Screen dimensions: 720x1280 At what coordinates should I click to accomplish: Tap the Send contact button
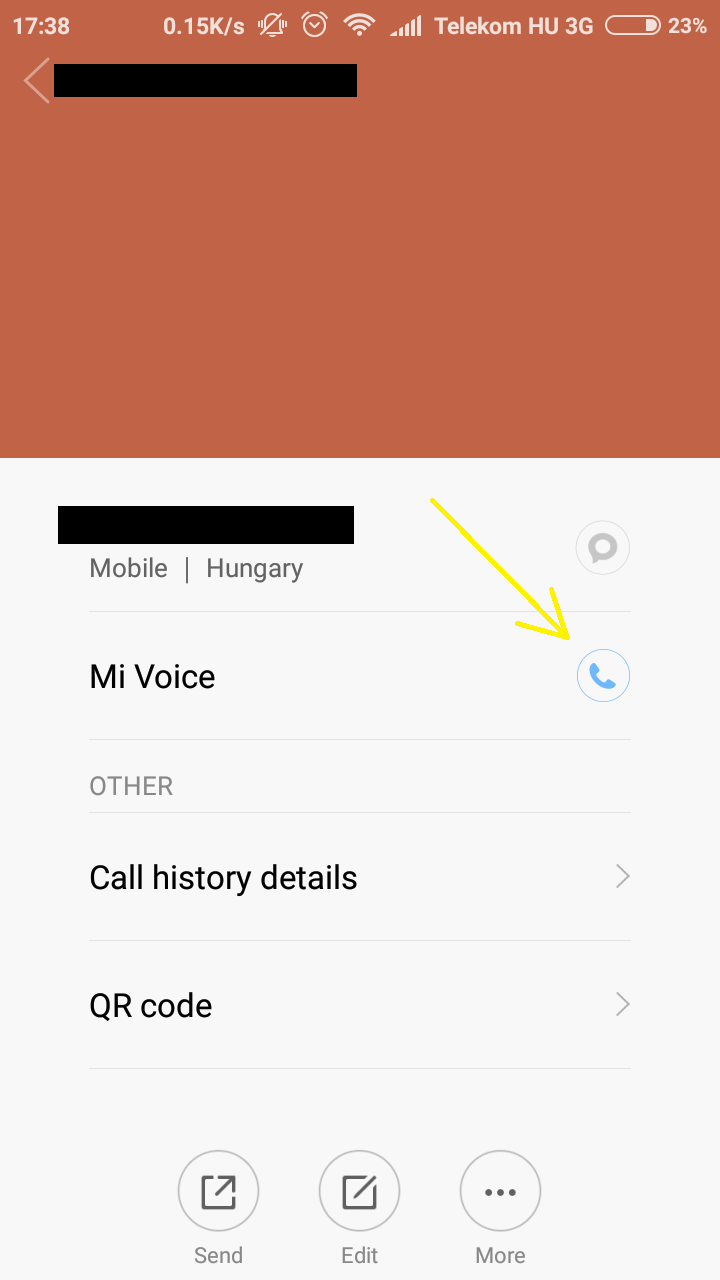pyautogui.click(x=218, y=1192)
